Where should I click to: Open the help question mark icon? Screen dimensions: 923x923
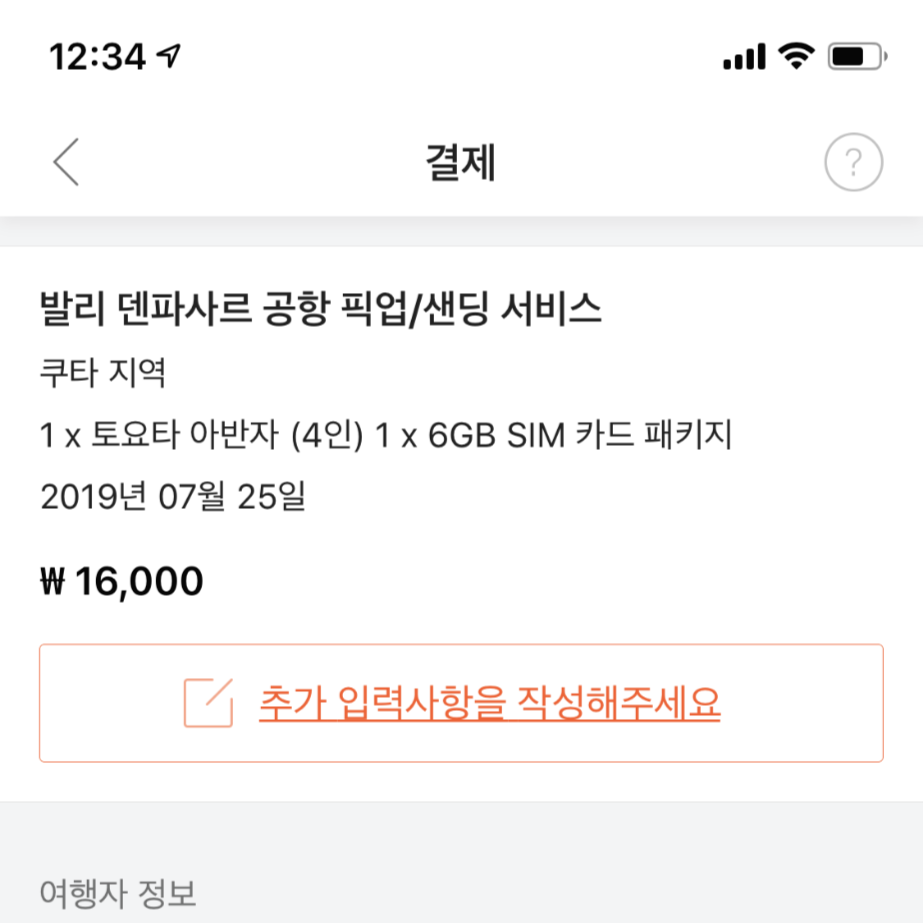click(x=854, y=162)
